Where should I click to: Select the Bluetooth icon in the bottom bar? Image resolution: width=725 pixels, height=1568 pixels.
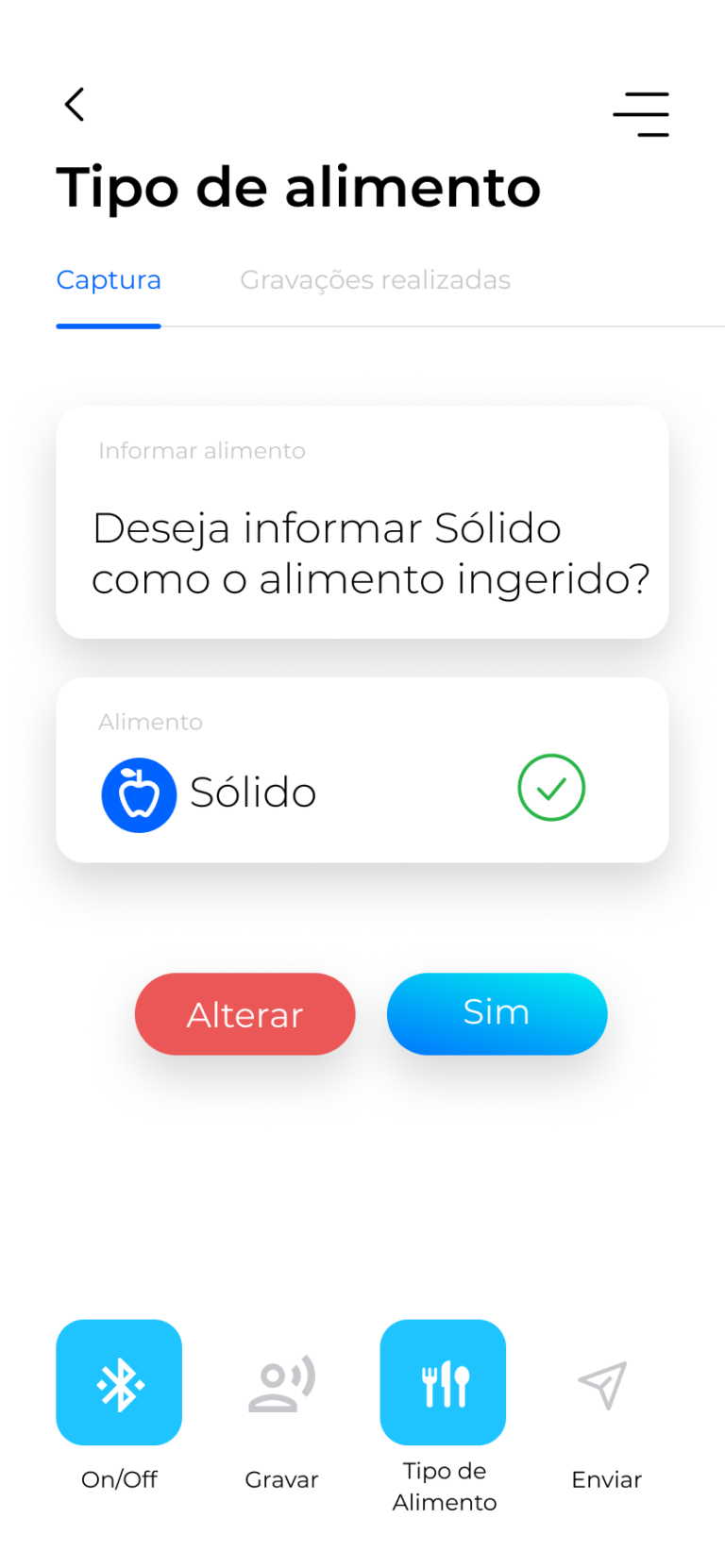click(x=119, y=1381)
